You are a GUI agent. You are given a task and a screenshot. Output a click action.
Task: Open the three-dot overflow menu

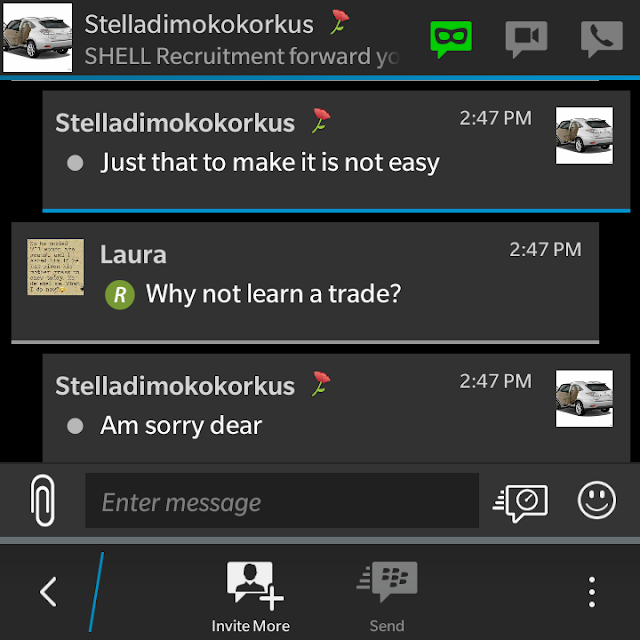592,592
